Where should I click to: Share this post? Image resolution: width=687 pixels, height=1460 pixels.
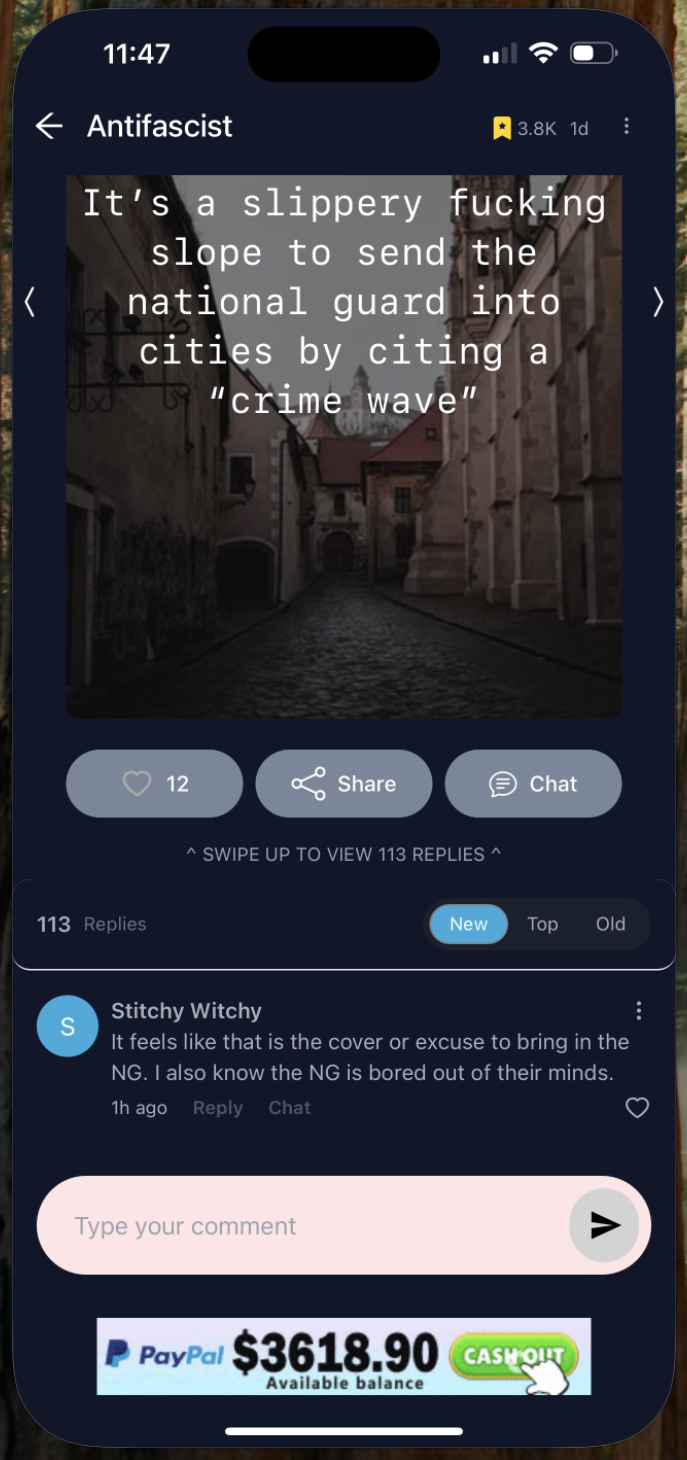click(344, 784)
